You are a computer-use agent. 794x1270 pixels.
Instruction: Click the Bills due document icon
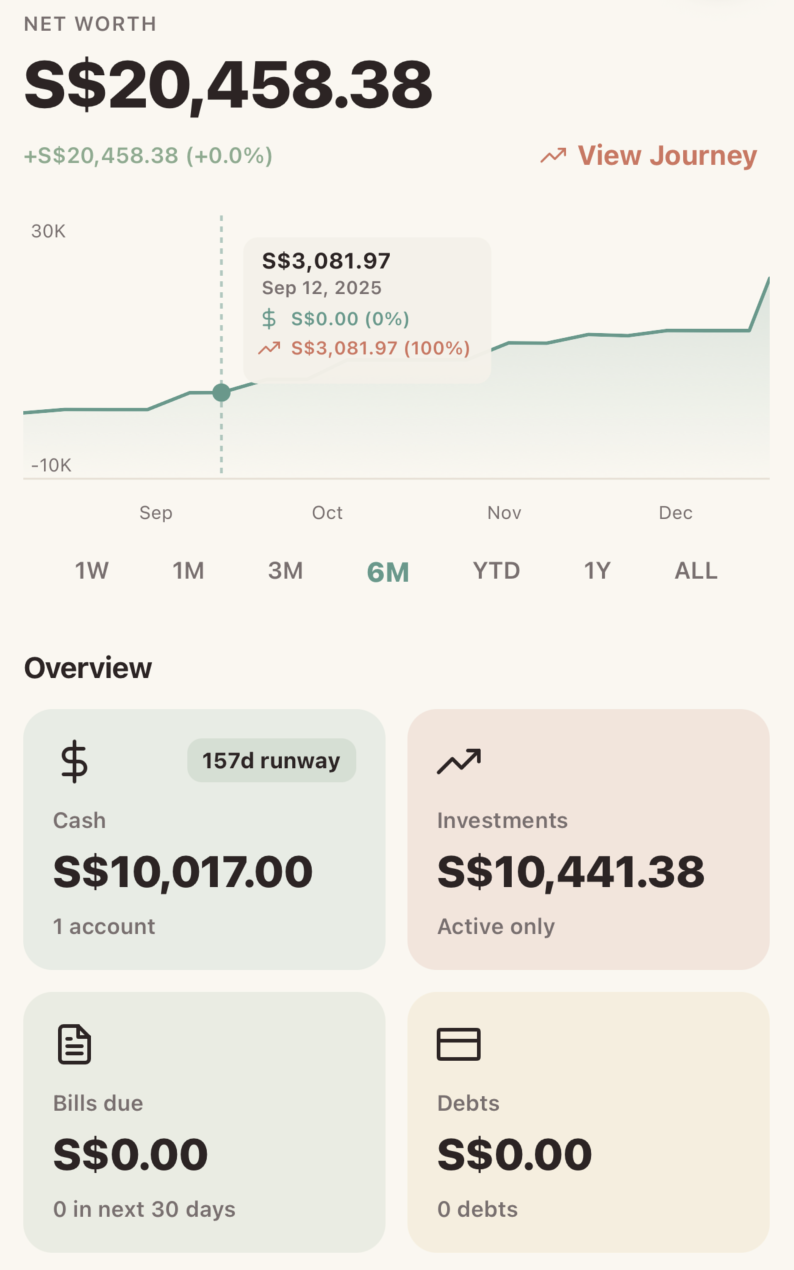[x=71, y=1044]
